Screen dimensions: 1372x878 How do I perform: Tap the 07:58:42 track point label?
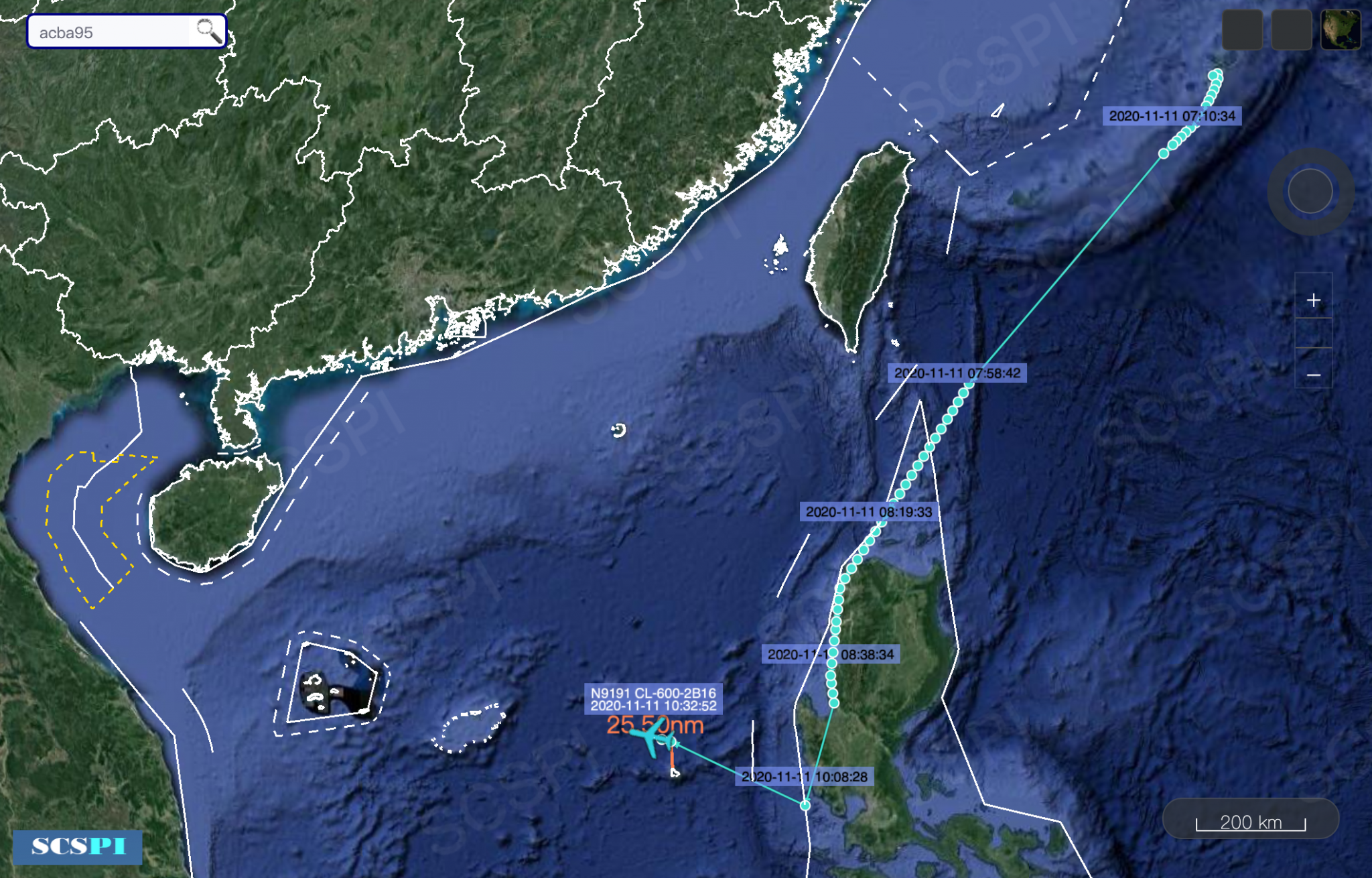(957, 373)
